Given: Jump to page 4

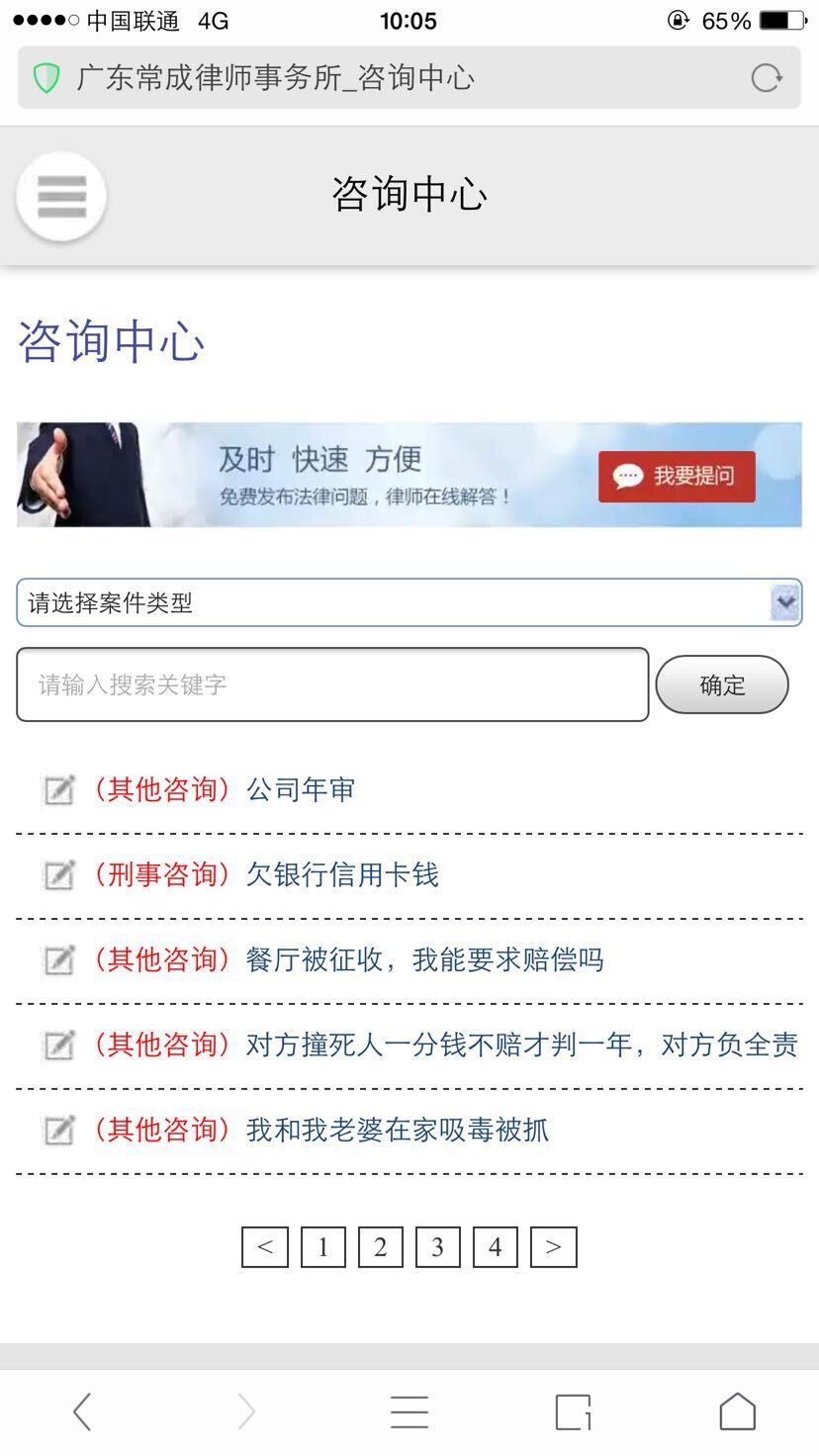Looking at the screenshot, I should coord(495,1247).
